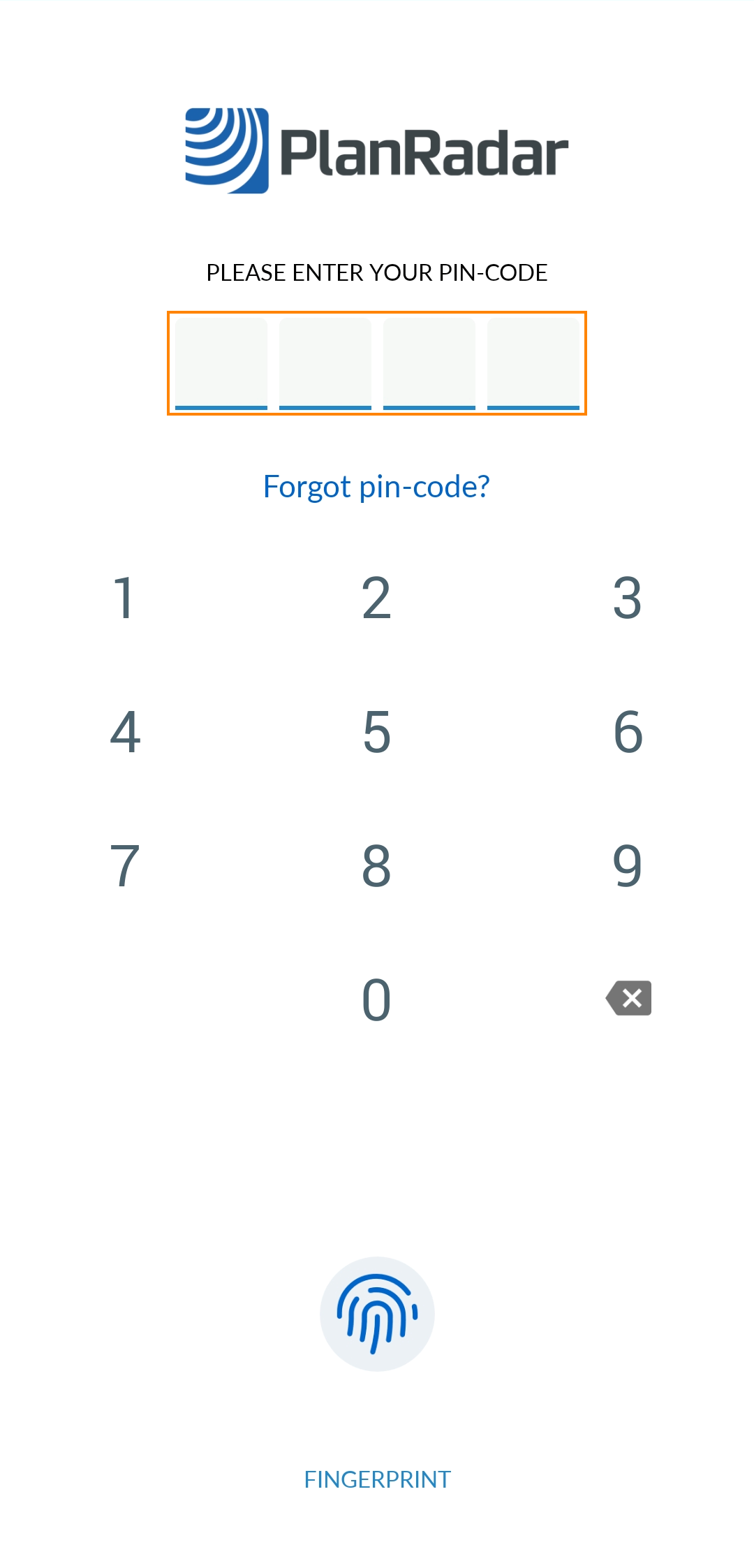Image resolution: width=754 pixels, height=1568 pixels.
Task: Open the Forgot pin-code link
Action: coord(377,487)
